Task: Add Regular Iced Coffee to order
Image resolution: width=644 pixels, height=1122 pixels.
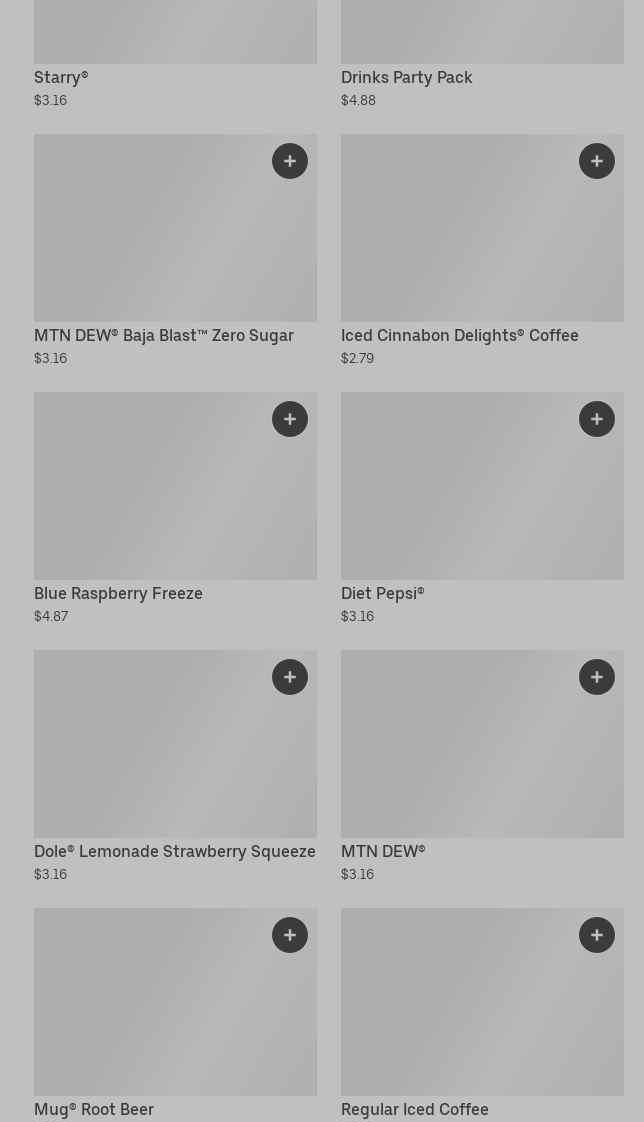Action: tap(597, 935)
